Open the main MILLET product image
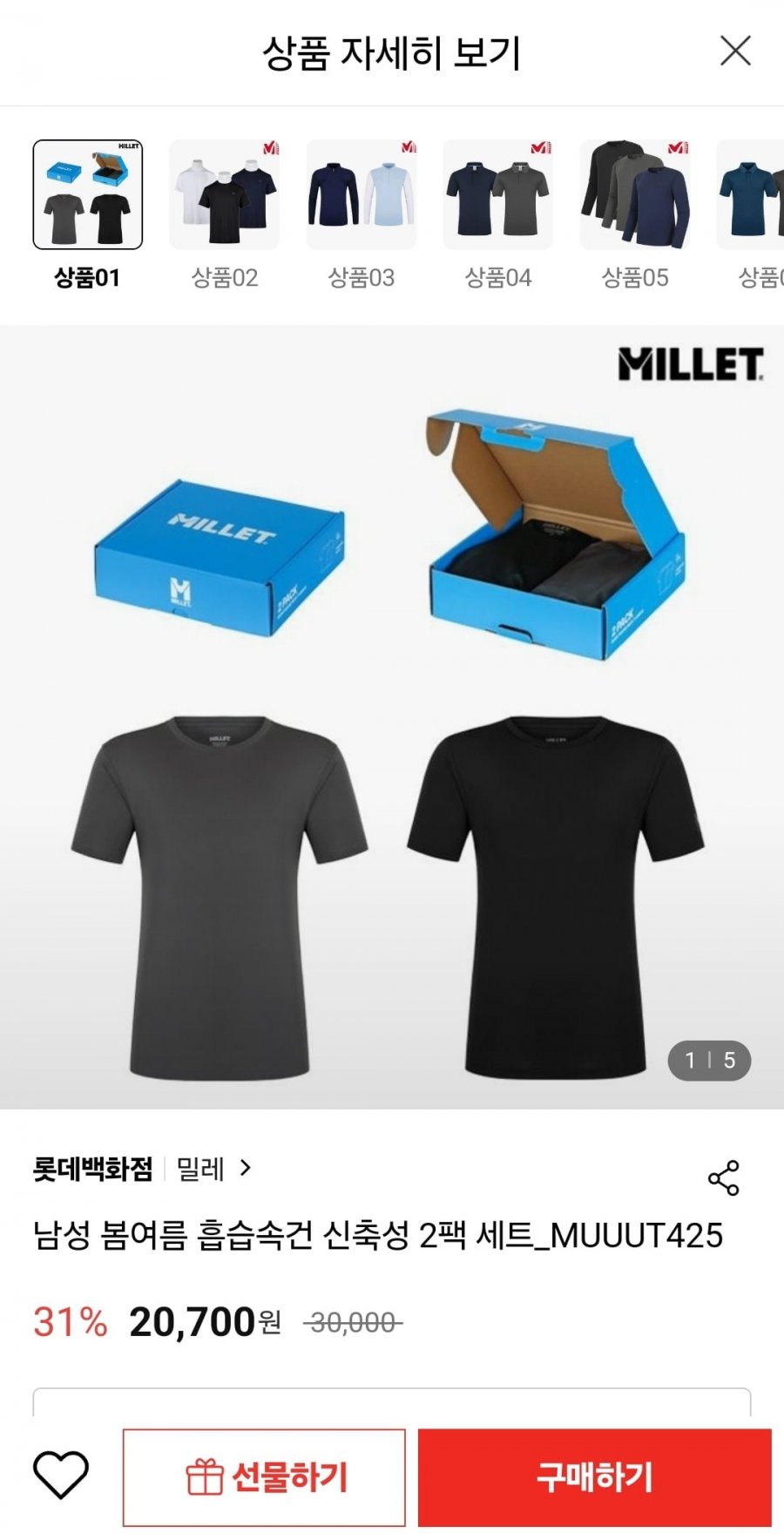784x1540 pixels. point(392,716)
